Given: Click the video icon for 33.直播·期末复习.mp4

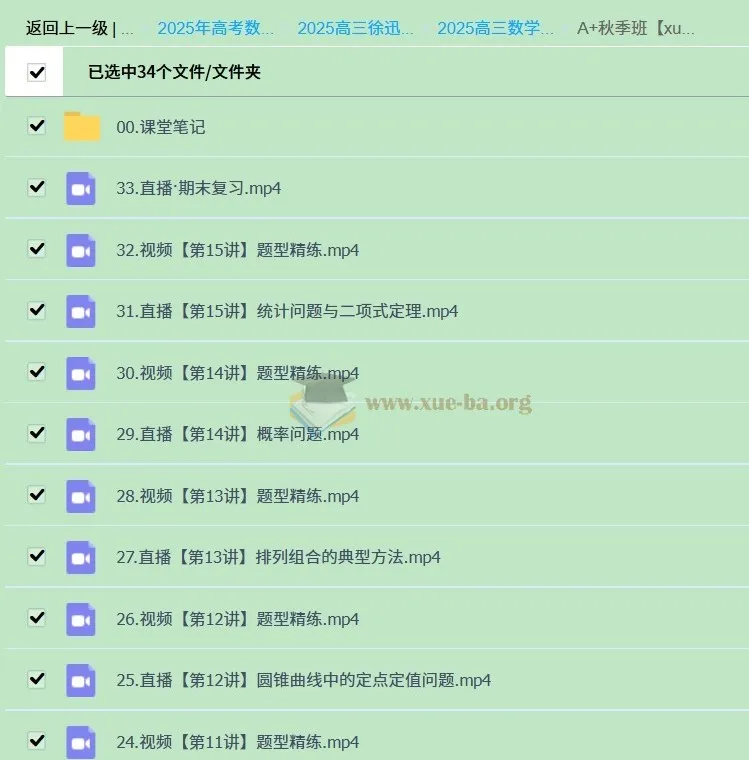Looking at the screenshot, I should point(81,187).
